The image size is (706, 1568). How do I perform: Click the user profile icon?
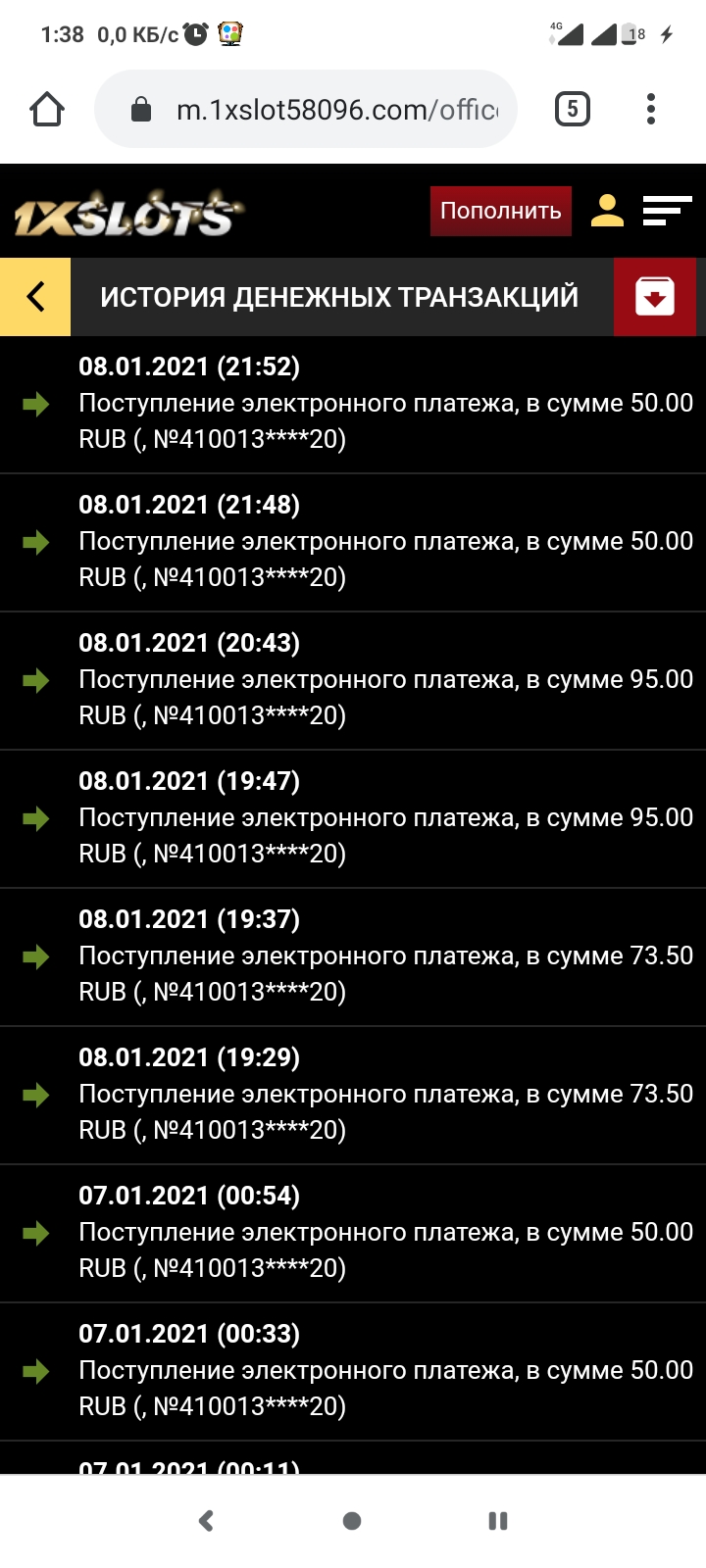607,210
